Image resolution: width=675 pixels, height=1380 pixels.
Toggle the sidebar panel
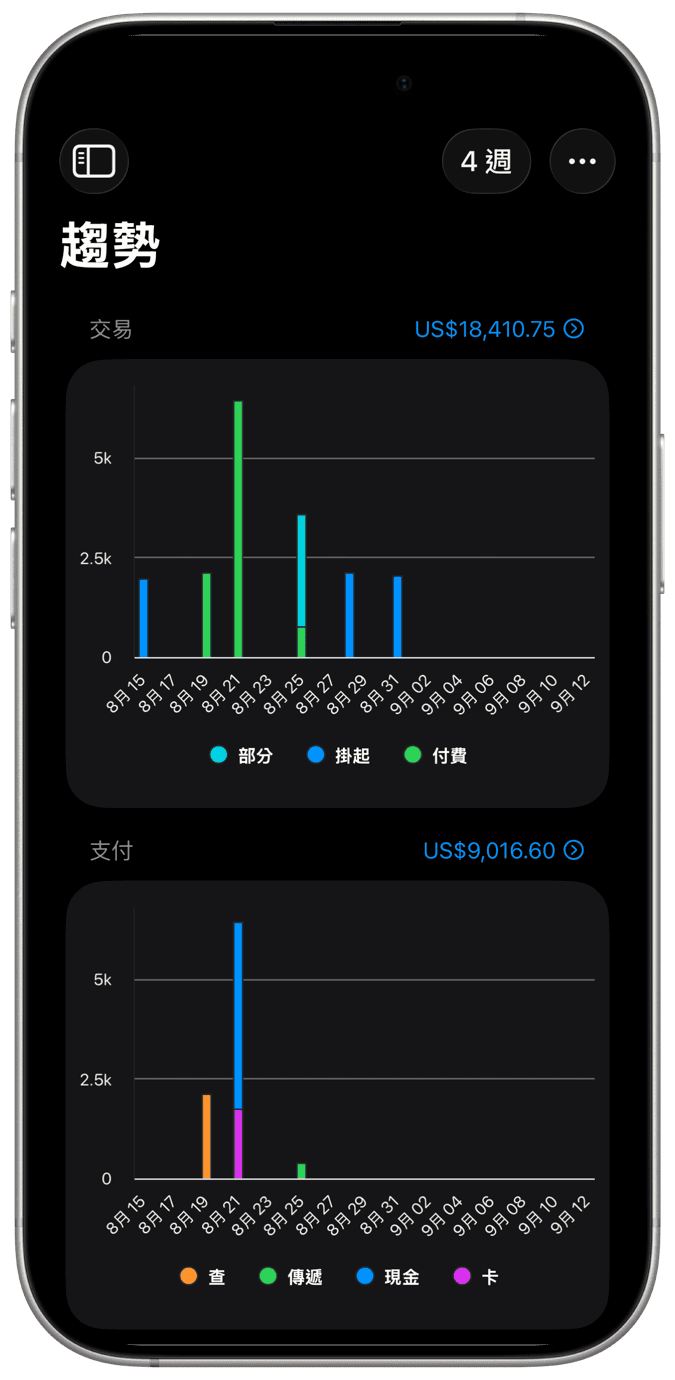(x=94, y=161)
